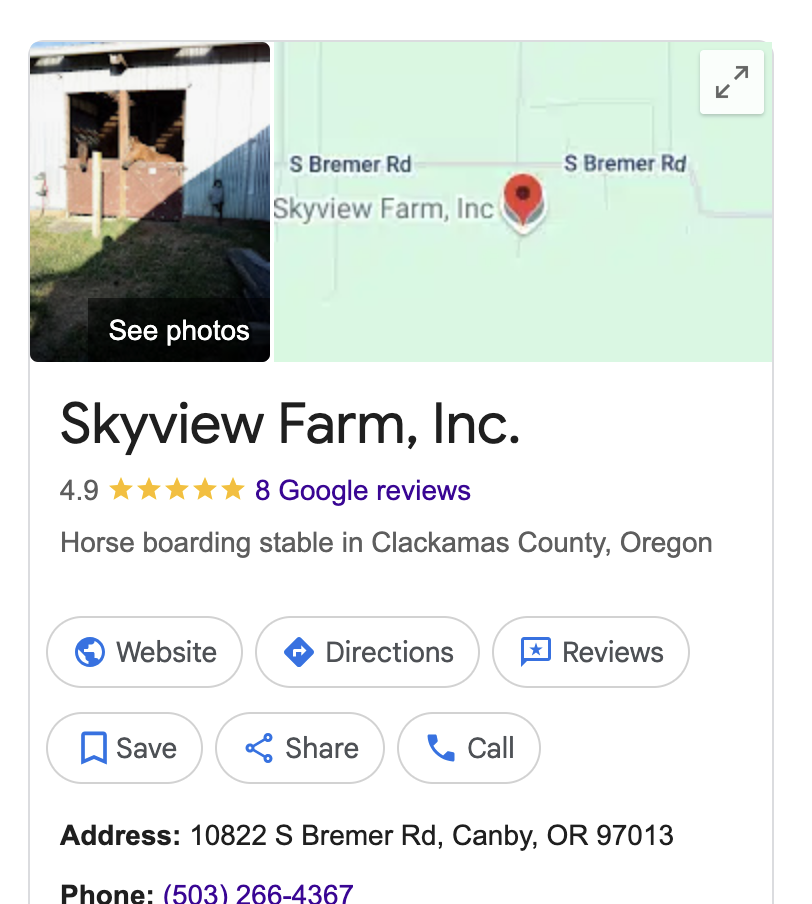Viewport: 812px width, 904px height.
Task: Save Skyview Farm to a list
Action: point(125,748)
